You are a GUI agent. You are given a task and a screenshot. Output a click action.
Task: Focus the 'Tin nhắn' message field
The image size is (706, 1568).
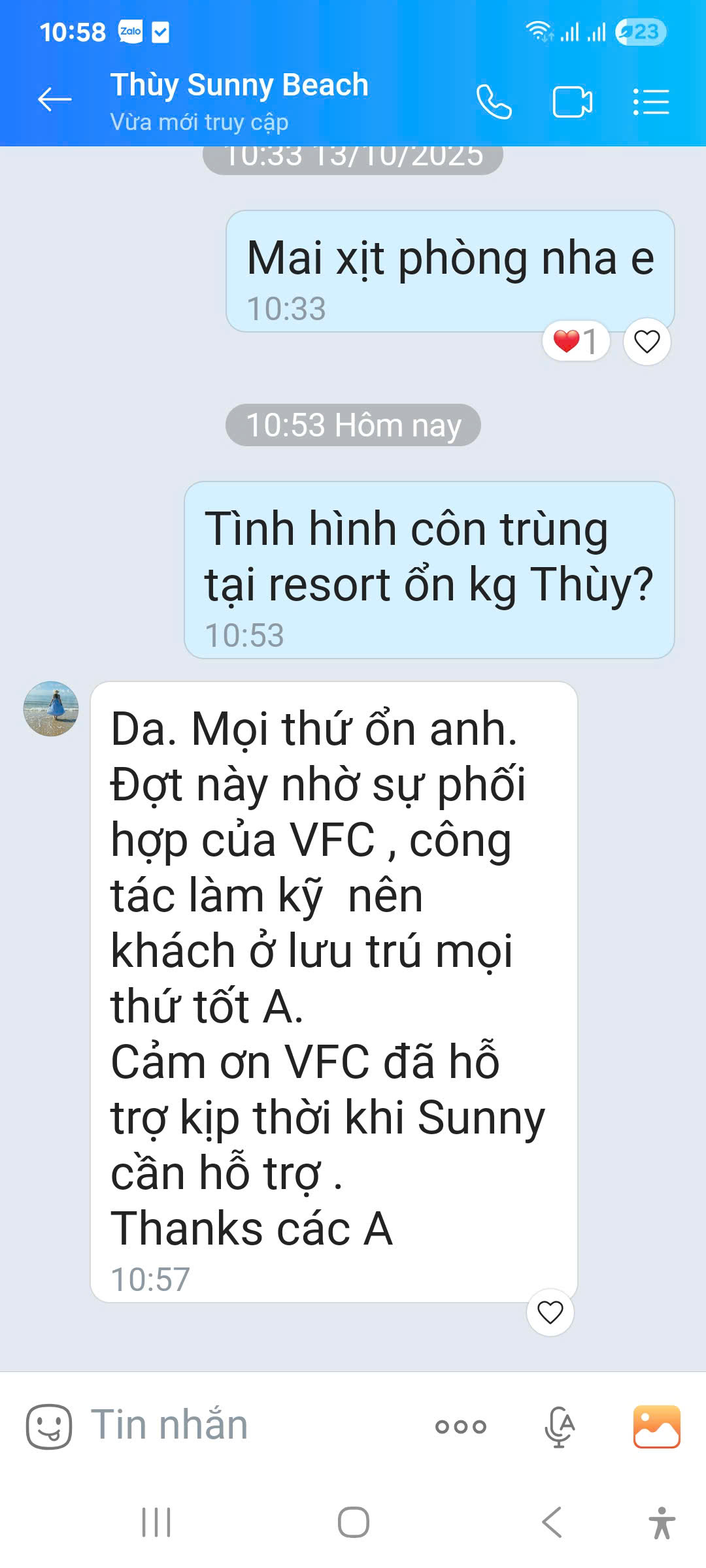[248, 1426]
